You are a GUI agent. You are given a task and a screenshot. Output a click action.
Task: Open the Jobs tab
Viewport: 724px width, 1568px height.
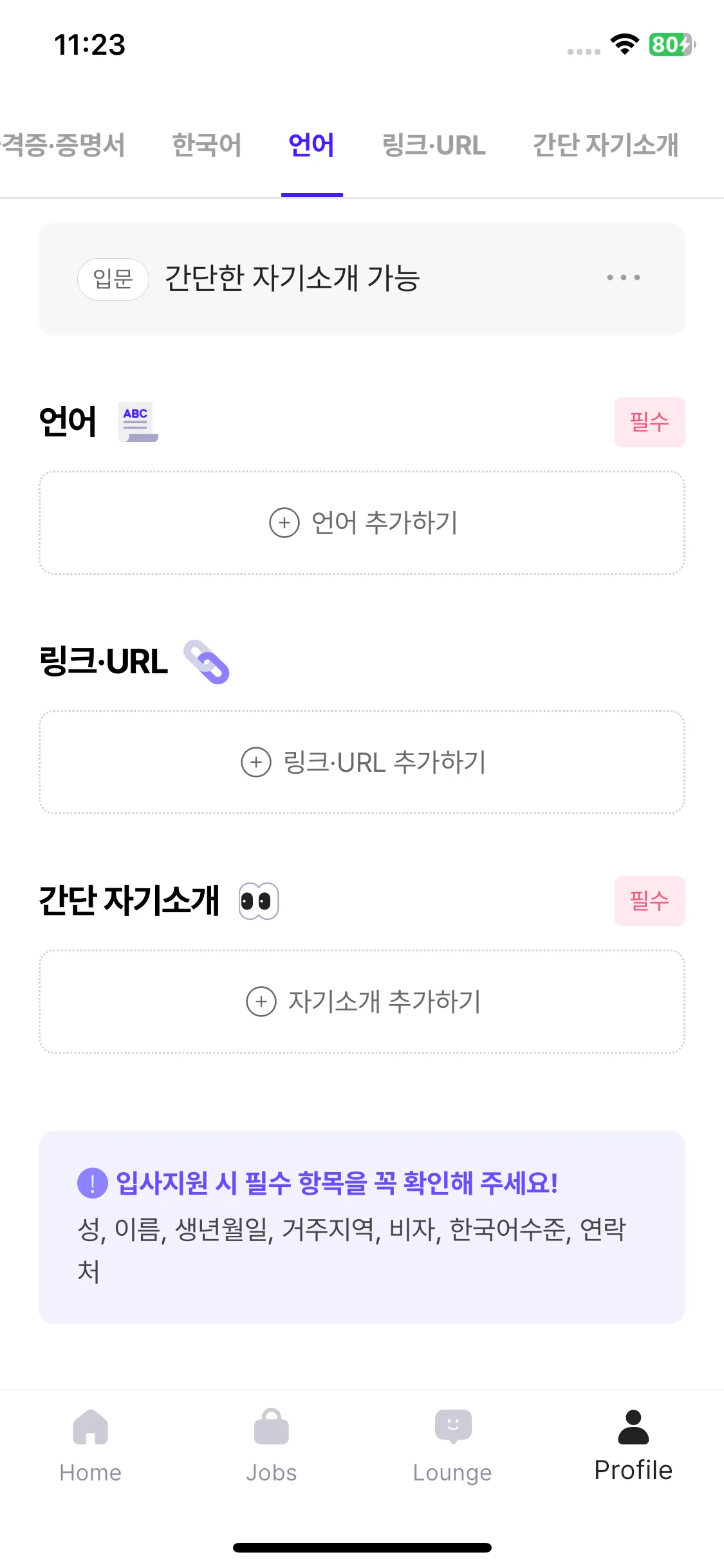(271, 1446)
